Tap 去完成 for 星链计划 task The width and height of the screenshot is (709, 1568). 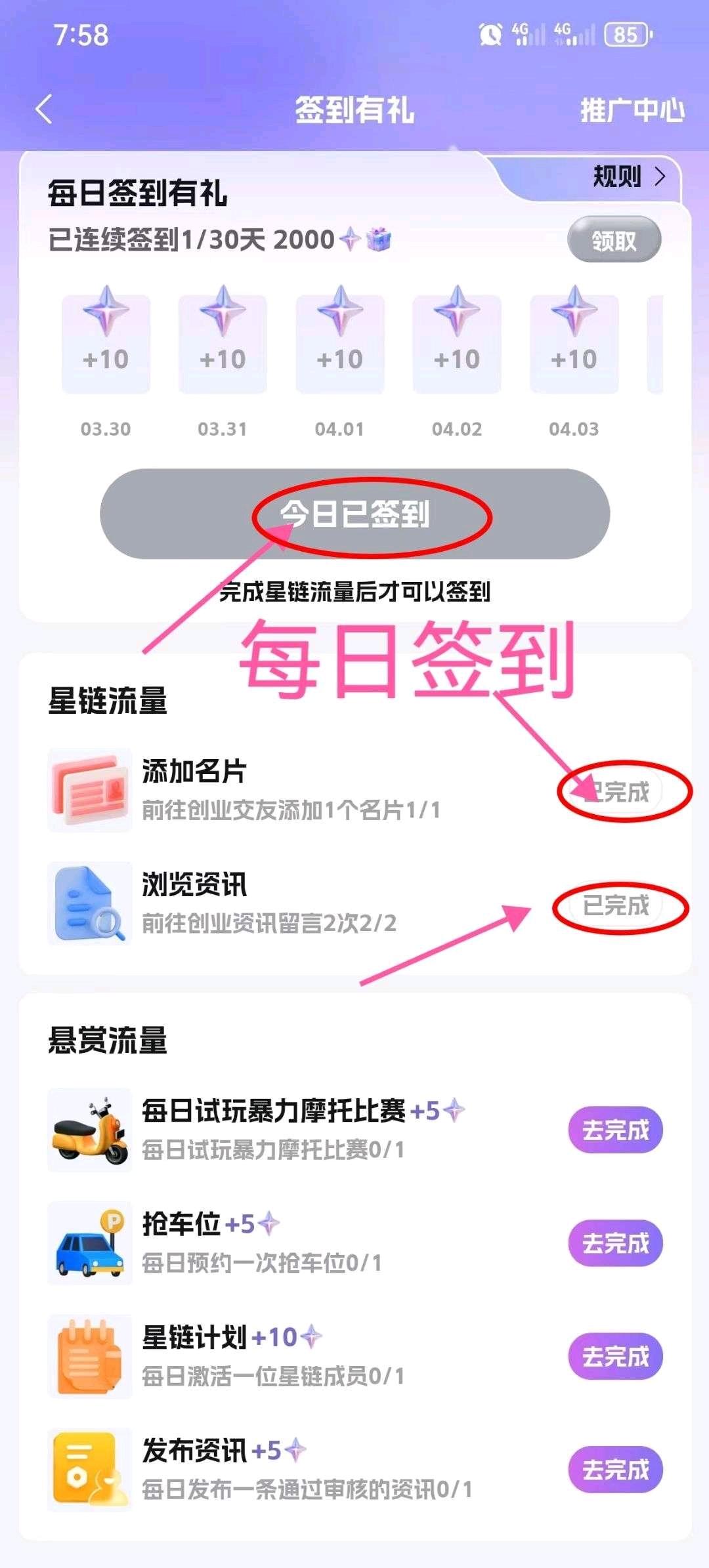(616, 1356)
